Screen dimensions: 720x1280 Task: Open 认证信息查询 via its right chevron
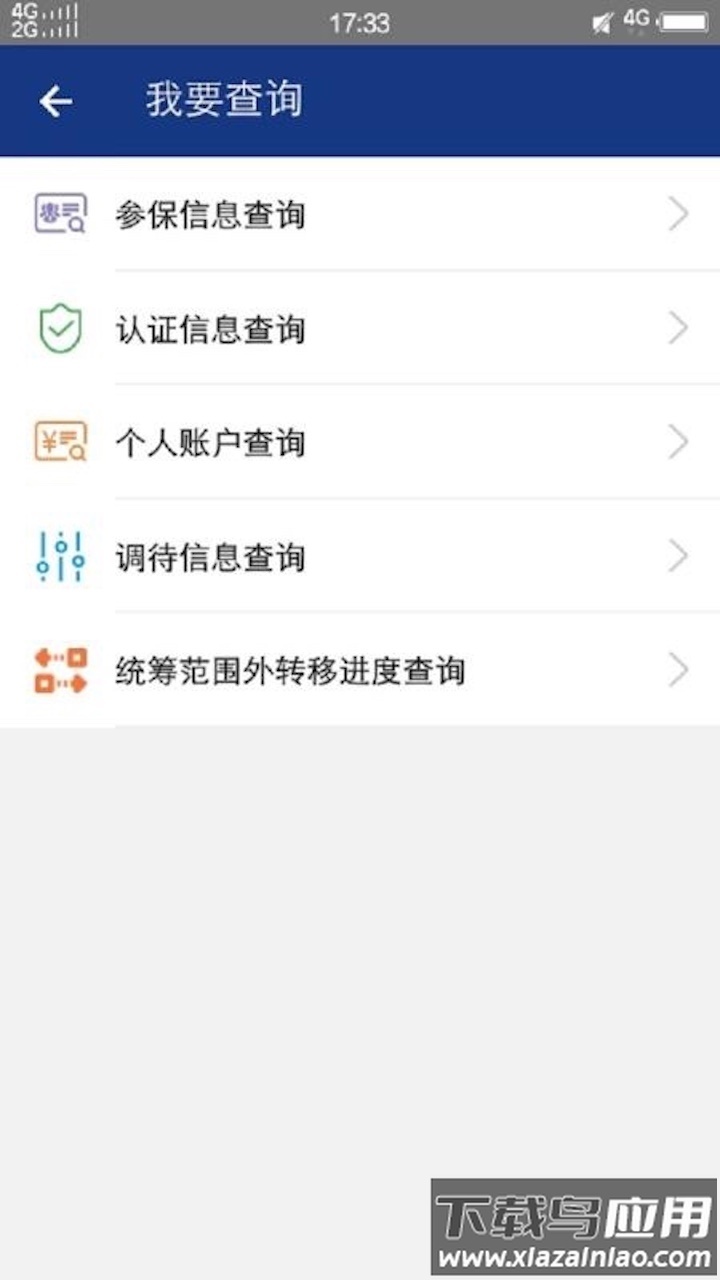point(678,328)
